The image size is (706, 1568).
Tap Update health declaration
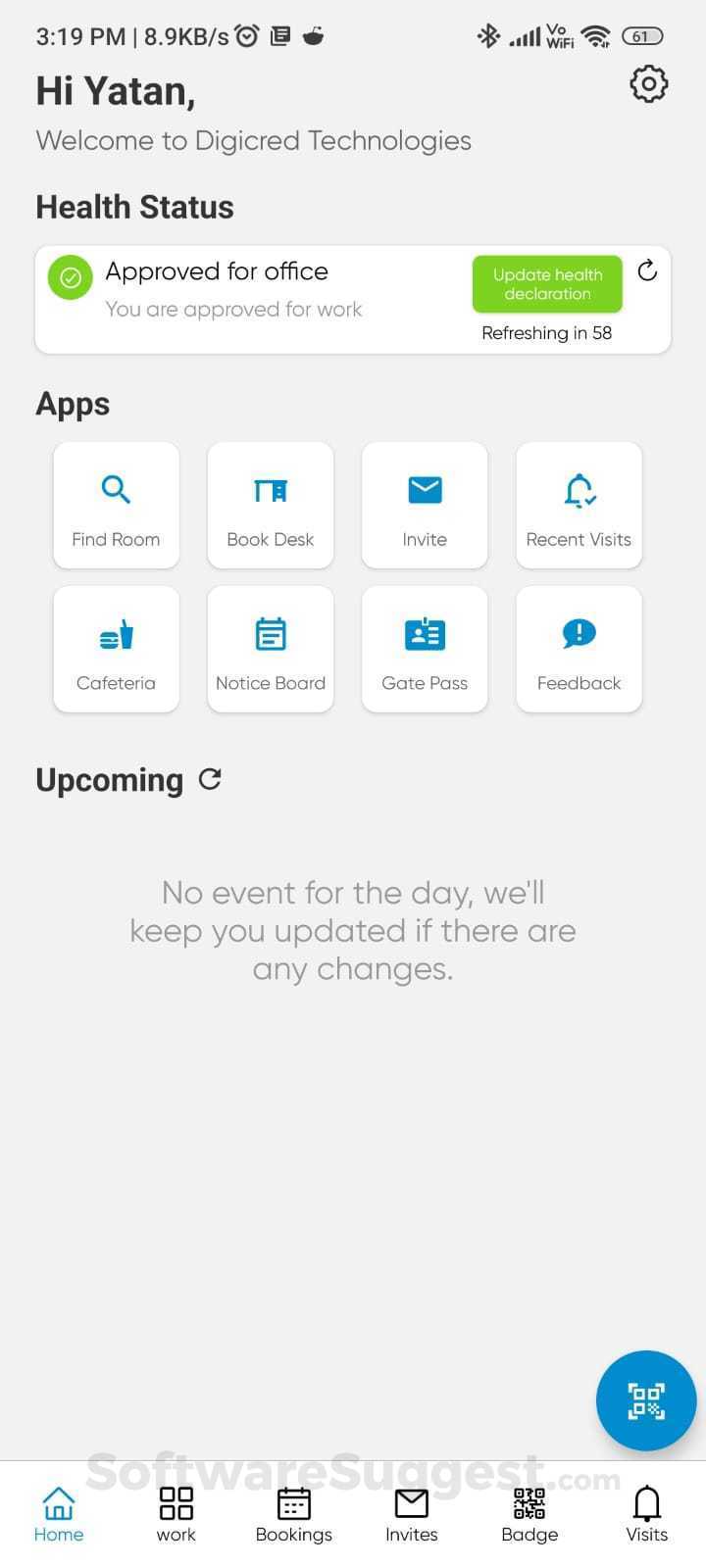tap(546, 283)
